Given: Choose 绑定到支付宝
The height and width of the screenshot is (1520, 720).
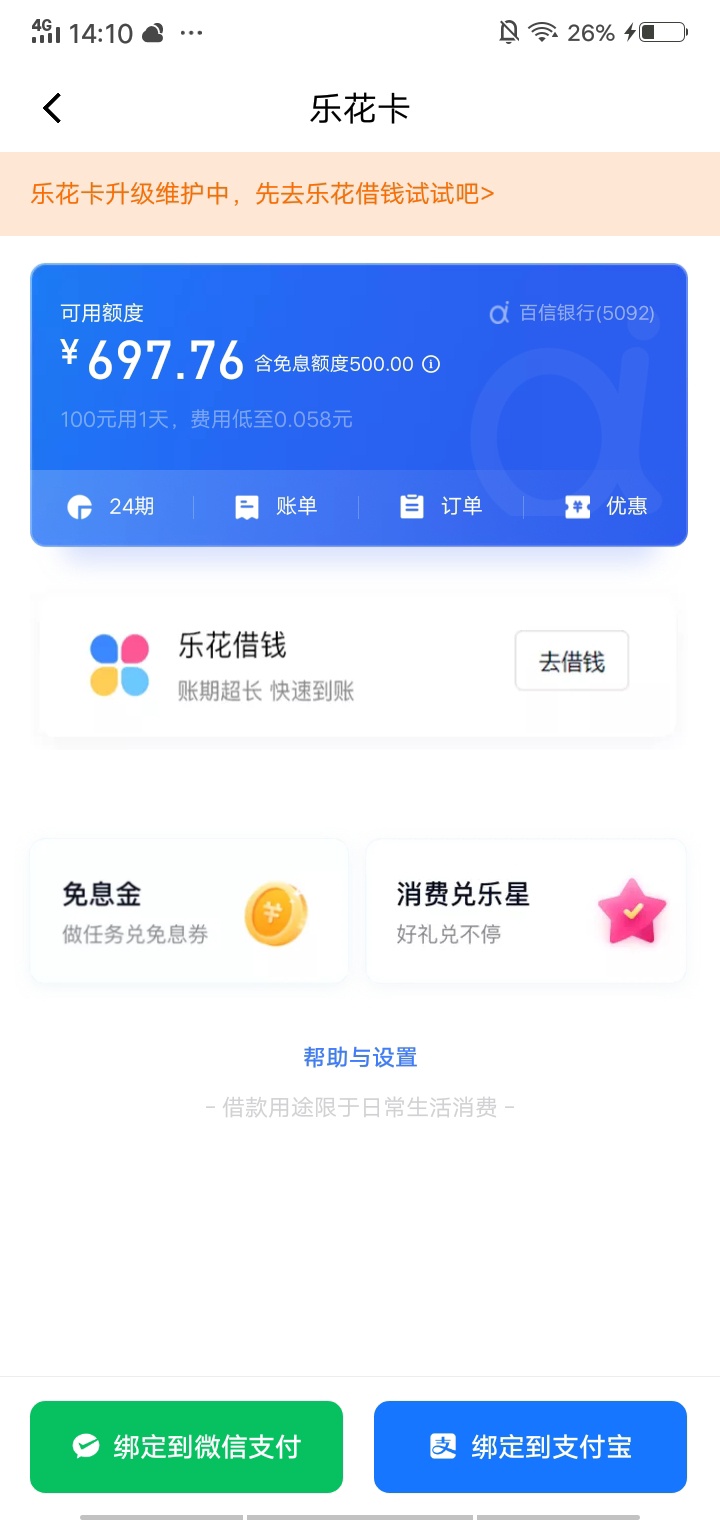Looking at the screenshot, I should click(x=530, y=1446).
